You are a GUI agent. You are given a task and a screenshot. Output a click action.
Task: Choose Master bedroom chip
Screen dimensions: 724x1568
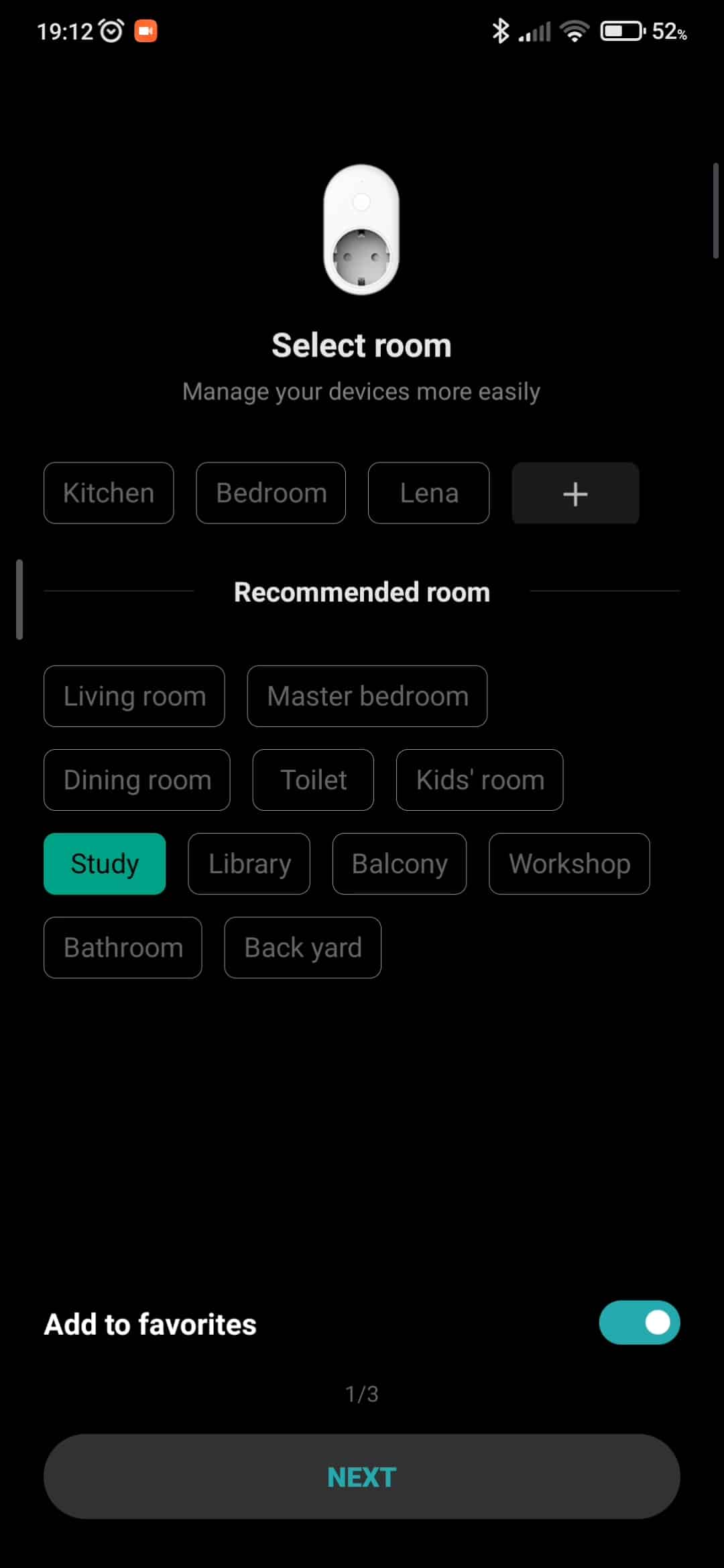coord(367,696)
